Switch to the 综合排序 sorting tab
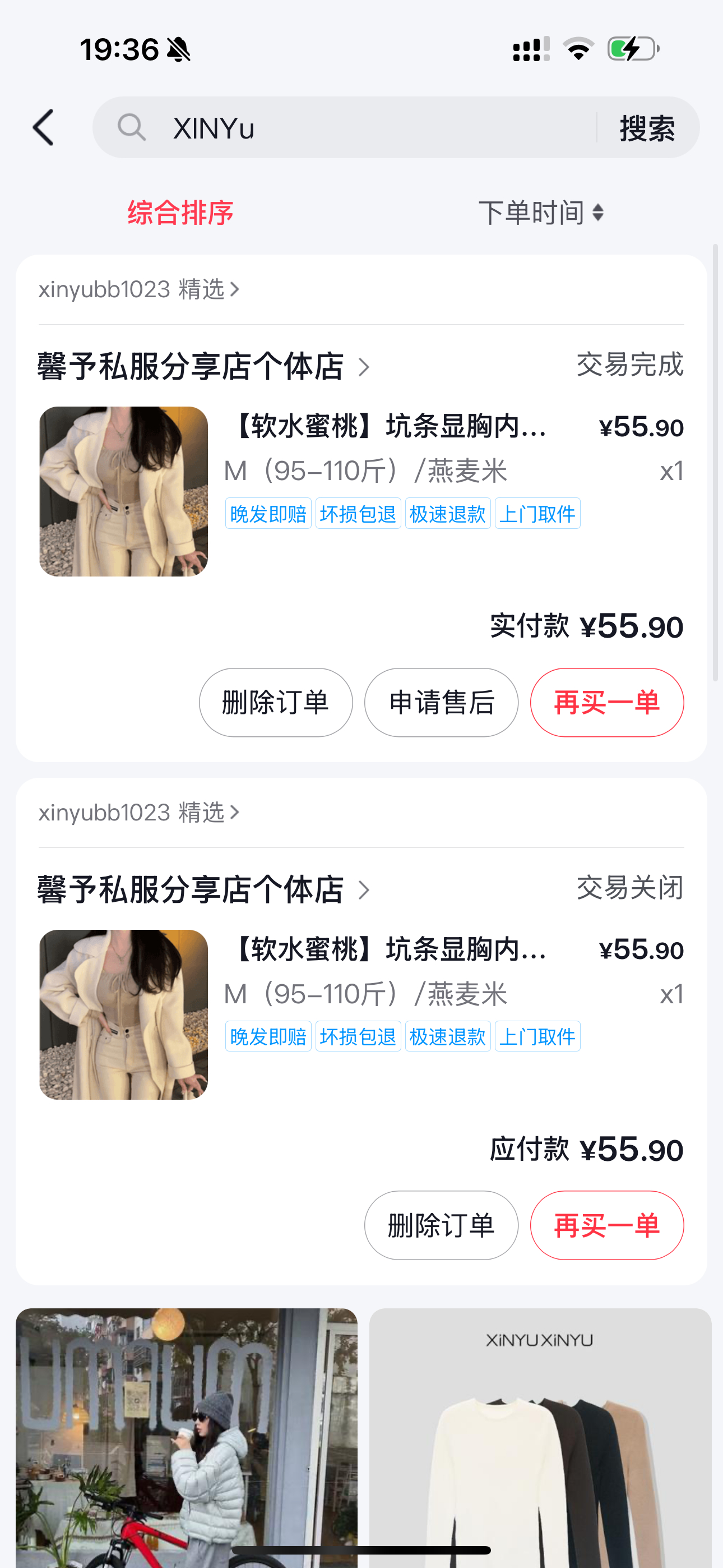This screenshot has height=1568, width=723. point(180,213)
